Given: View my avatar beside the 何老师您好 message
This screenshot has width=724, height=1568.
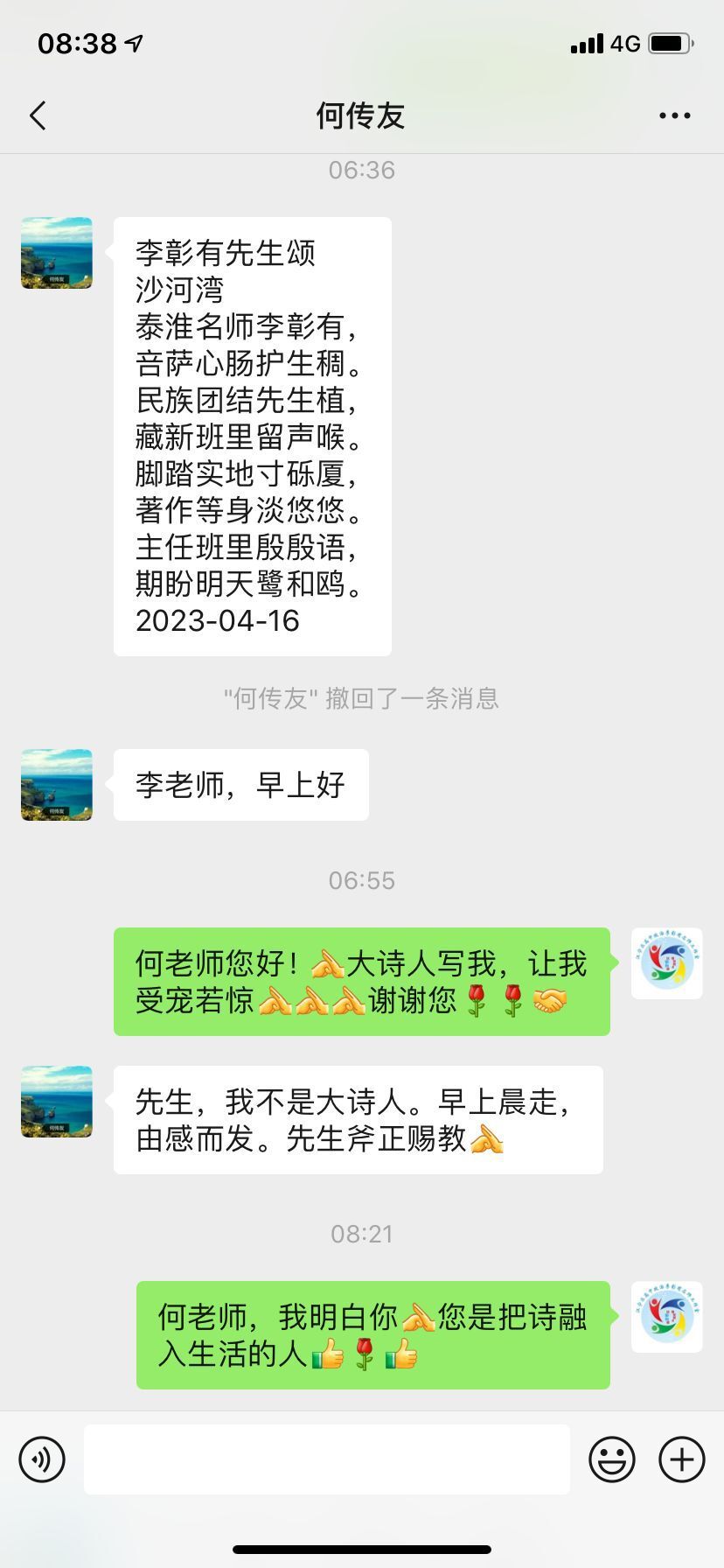Looking at the screenshot, I should 666,963.
